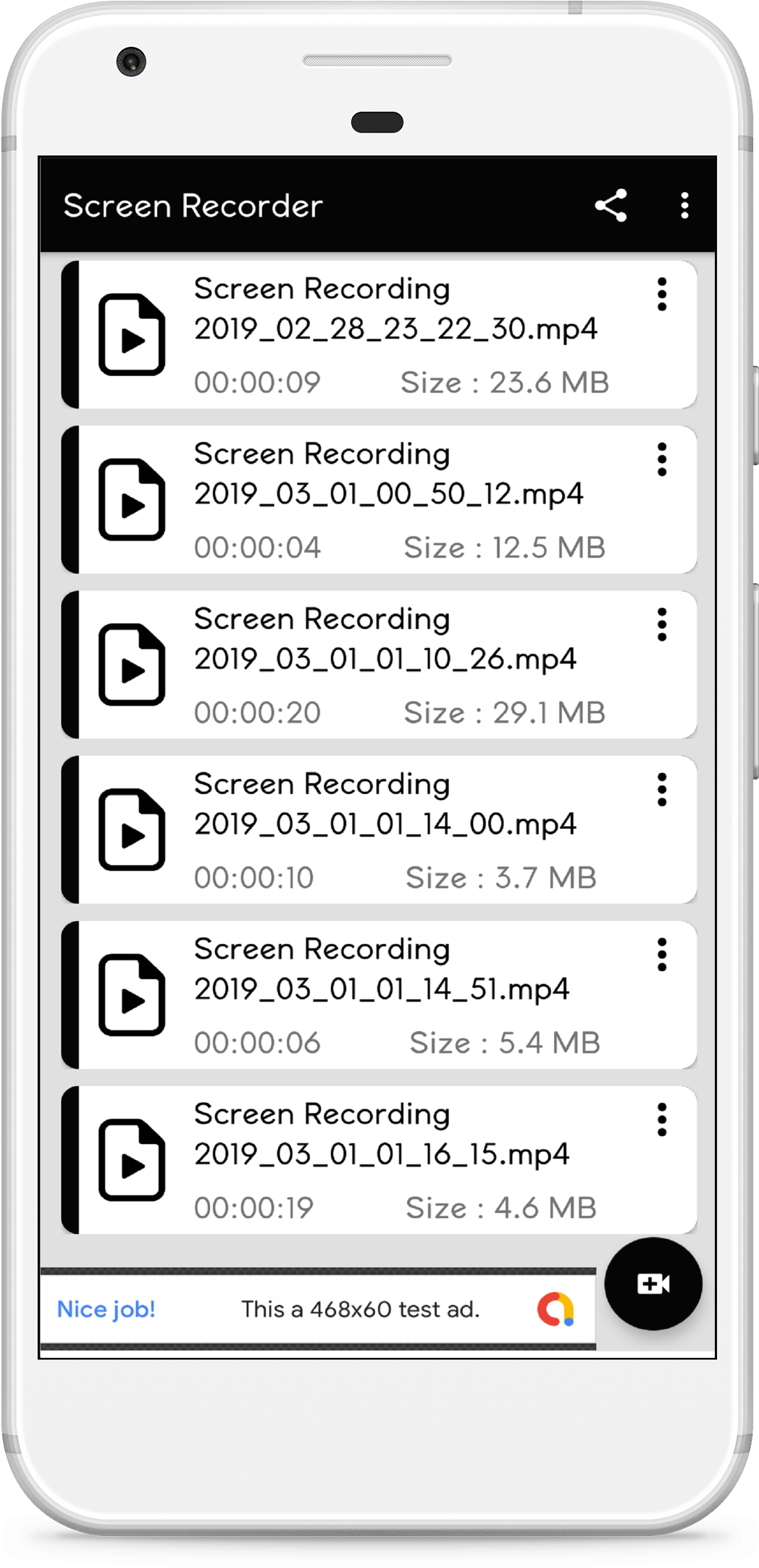Open options for recording 2019_02_28_23_22_30.mp4
The height and width of the screenshot is (1568, 759).
pos(661,294)
